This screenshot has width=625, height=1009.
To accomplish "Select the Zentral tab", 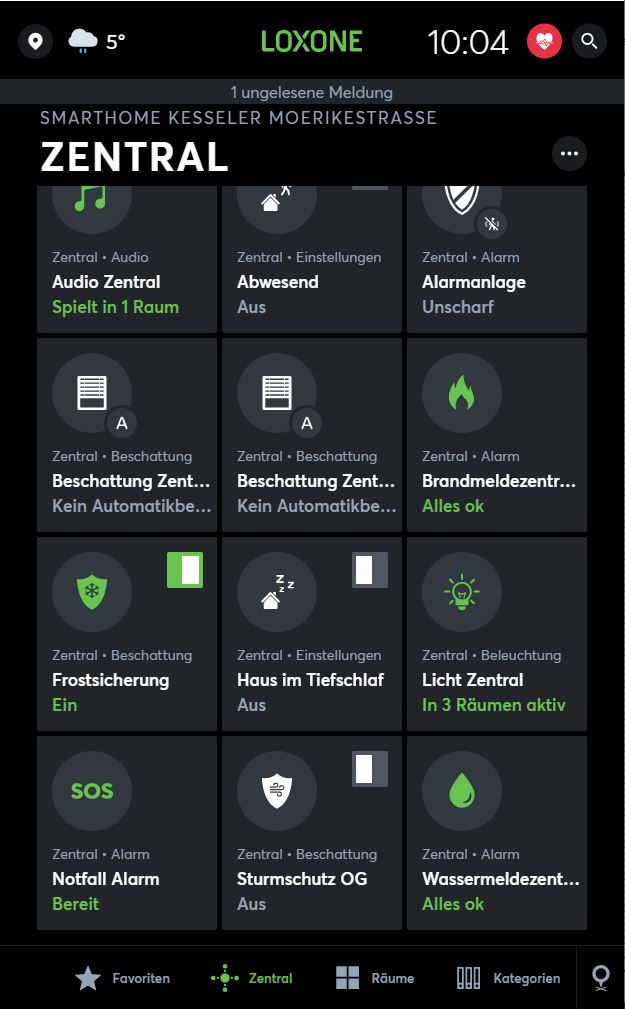I will (x=252, y=978).
